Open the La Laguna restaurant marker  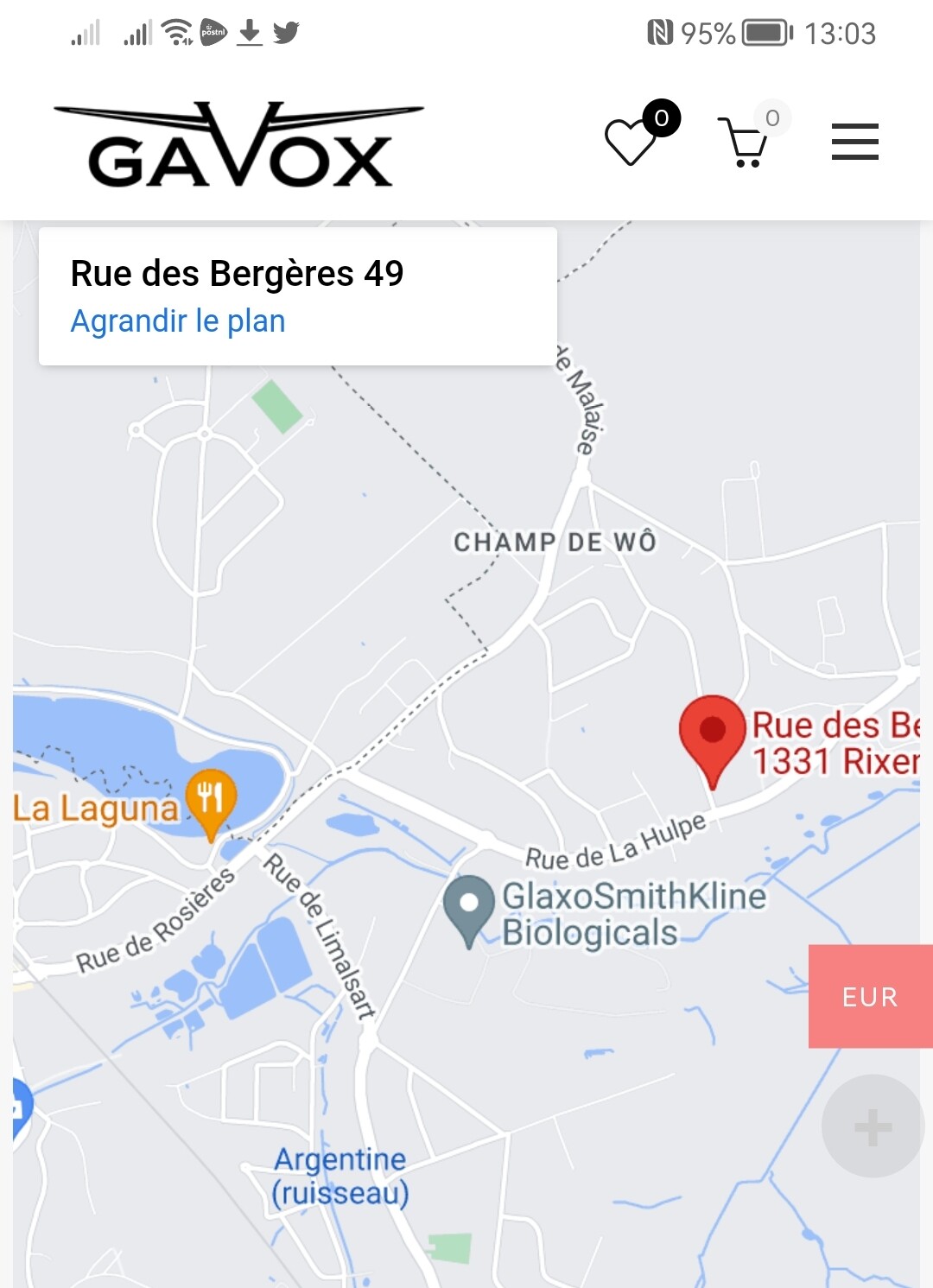211,798
